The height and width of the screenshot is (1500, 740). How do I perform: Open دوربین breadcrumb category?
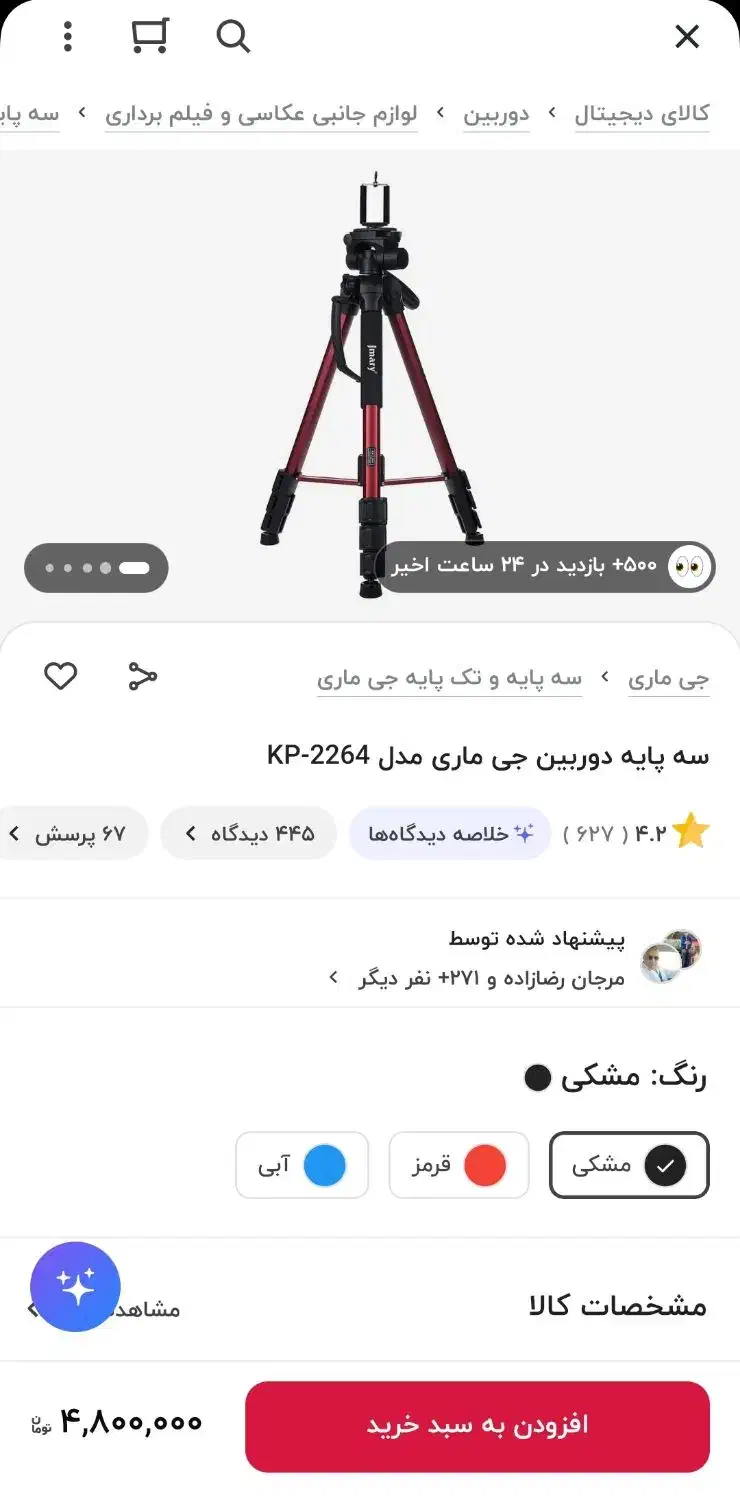tap(497, 112)
